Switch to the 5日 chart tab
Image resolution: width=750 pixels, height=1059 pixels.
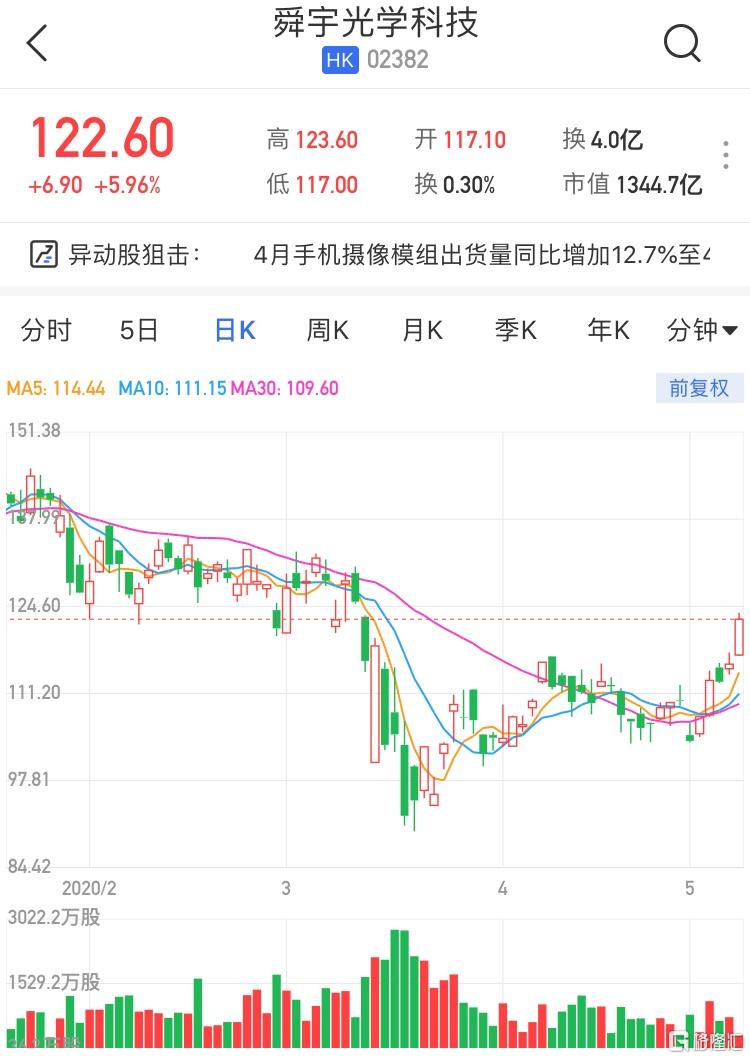point(139,330)
